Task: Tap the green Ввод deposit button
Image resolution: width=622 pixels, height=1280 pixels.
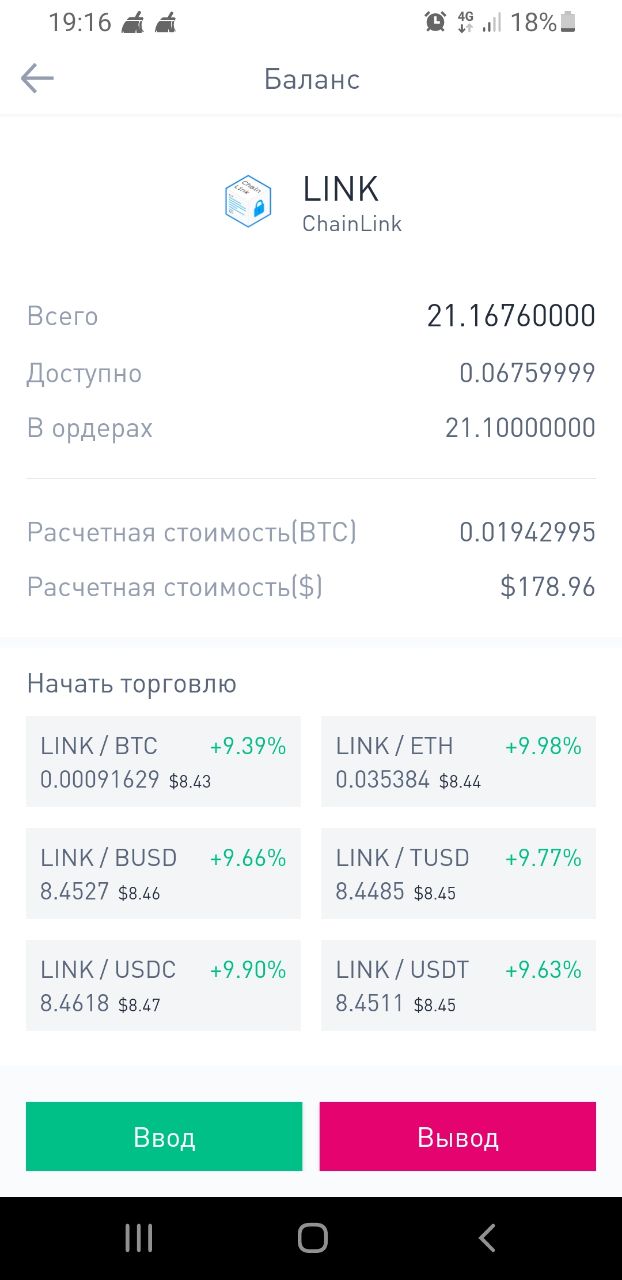Action: coord(164,1136)
